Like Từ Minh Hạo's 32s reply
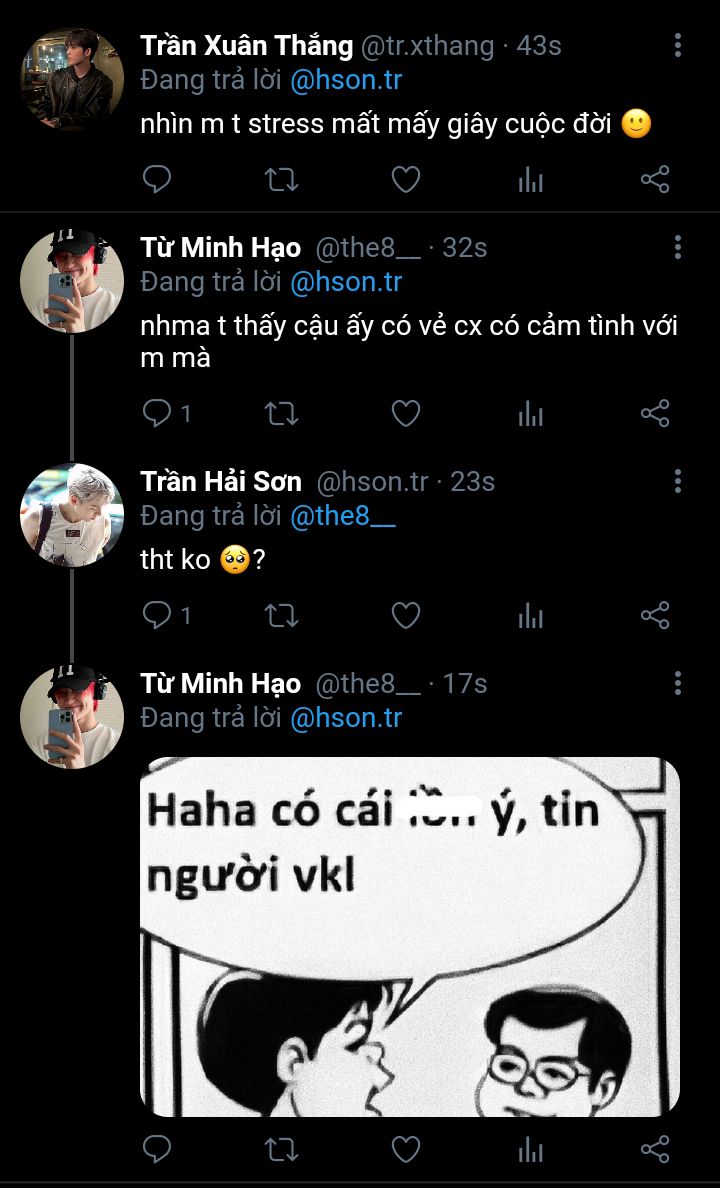Screen dimensions: 720x1188 coord(405,413)
